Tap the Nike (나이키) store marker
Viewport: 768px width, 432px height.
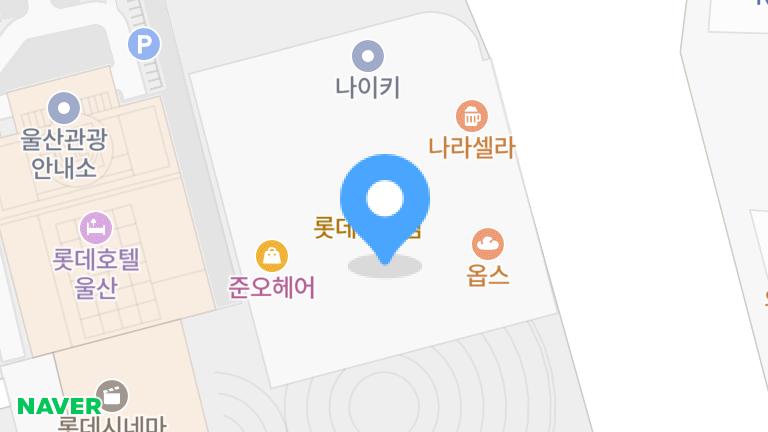[368, 55]
